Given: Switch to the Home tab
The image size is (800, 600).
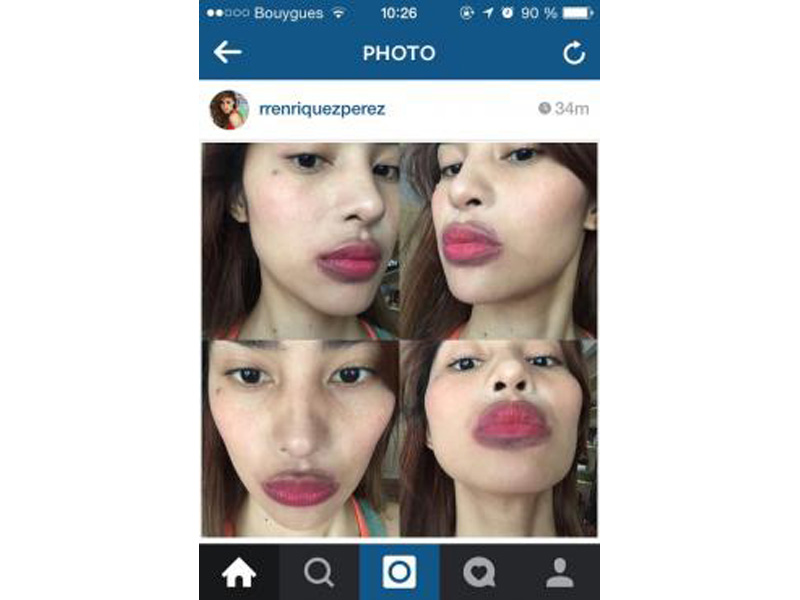Looking at the screenshot, I should (239, 572).
